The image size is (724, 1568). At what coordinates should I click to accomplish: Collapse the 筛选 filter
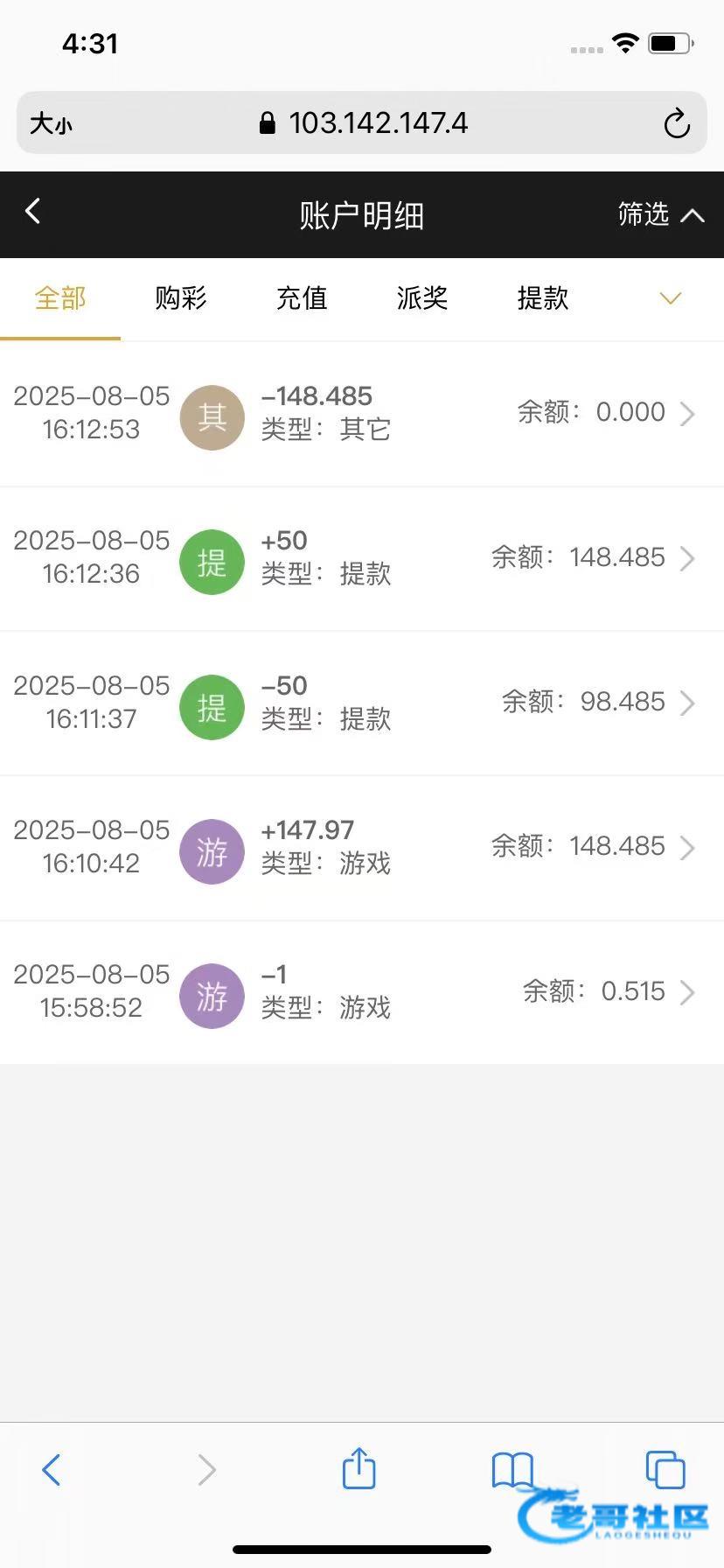point(661,214)
